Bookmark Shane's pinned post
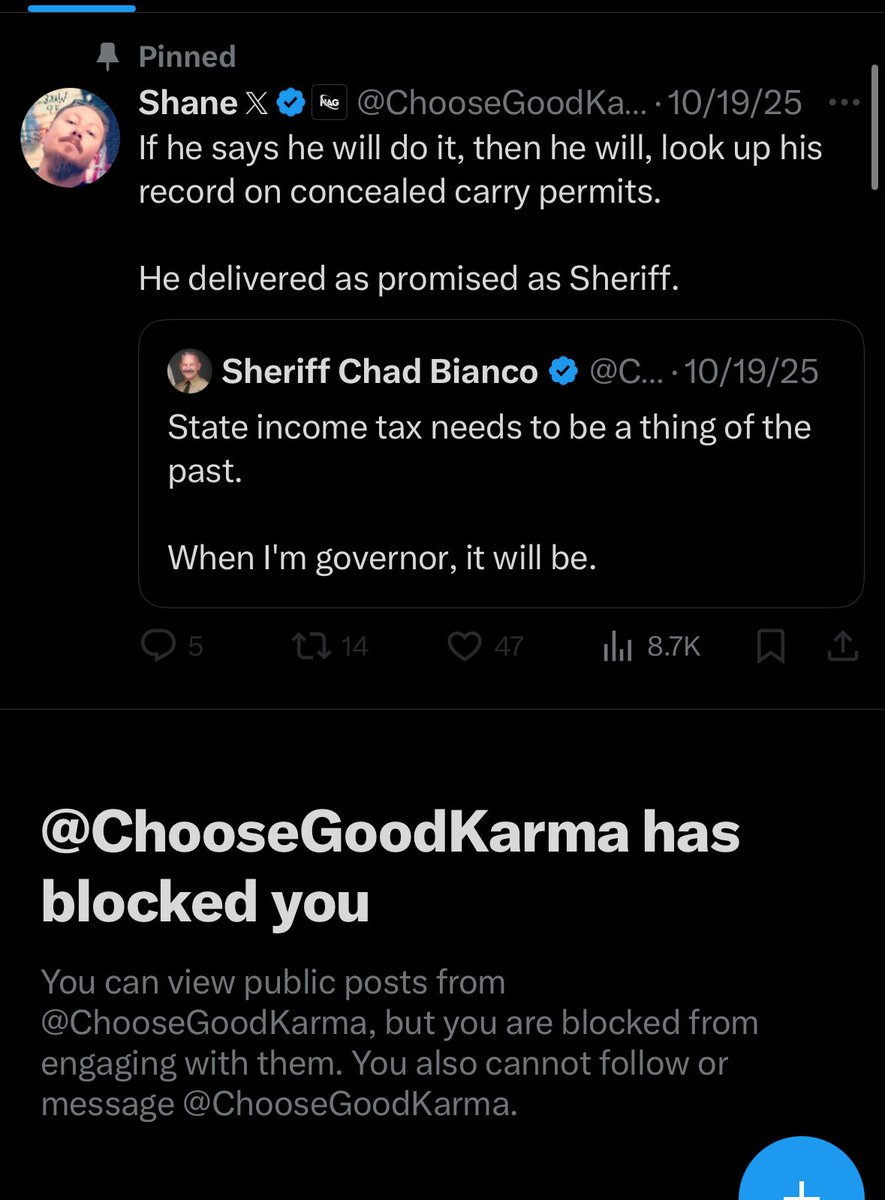Image resolution: width=885 pixels, height=1200 pixels. (x=770, y=649)
